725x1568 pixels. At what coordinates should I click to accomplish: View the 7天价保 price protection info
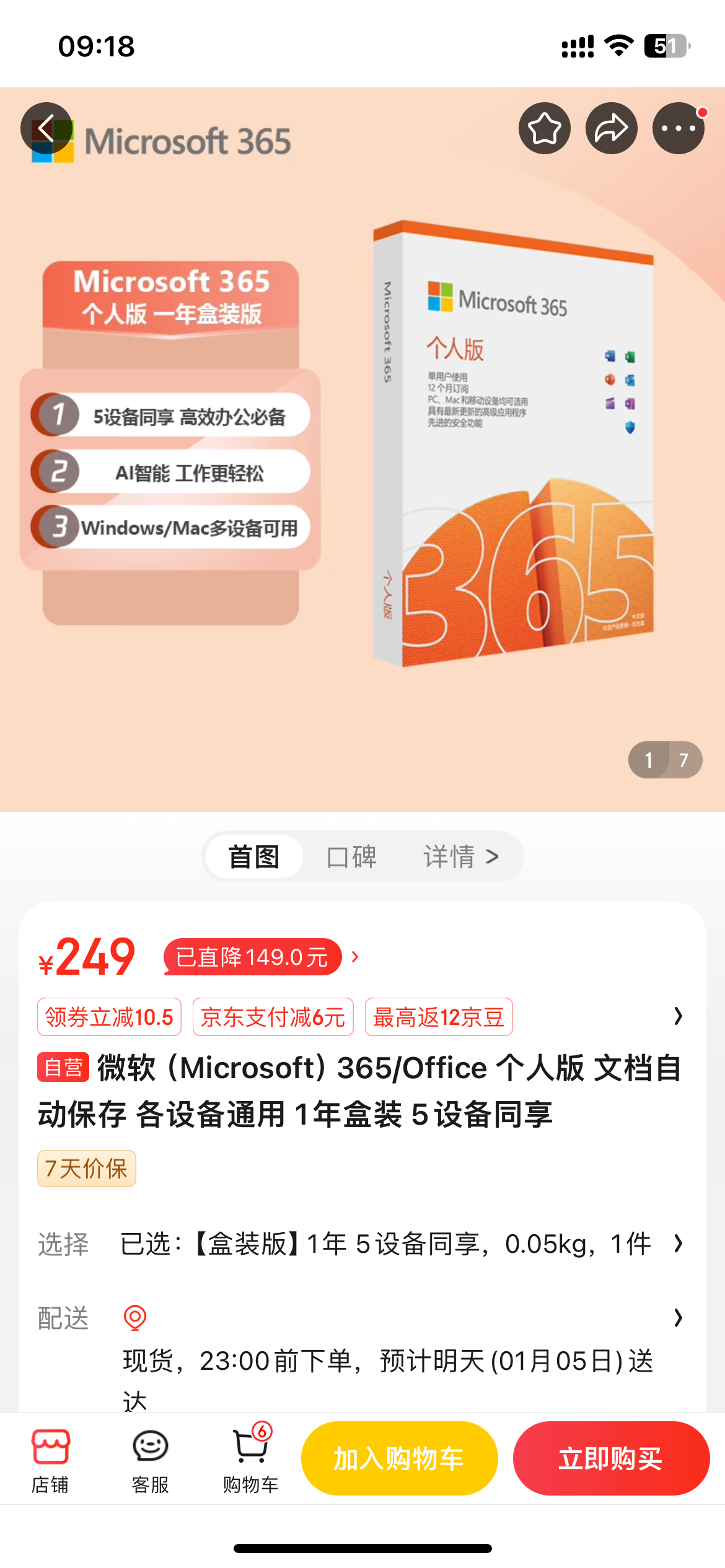tap(86, 1169)
